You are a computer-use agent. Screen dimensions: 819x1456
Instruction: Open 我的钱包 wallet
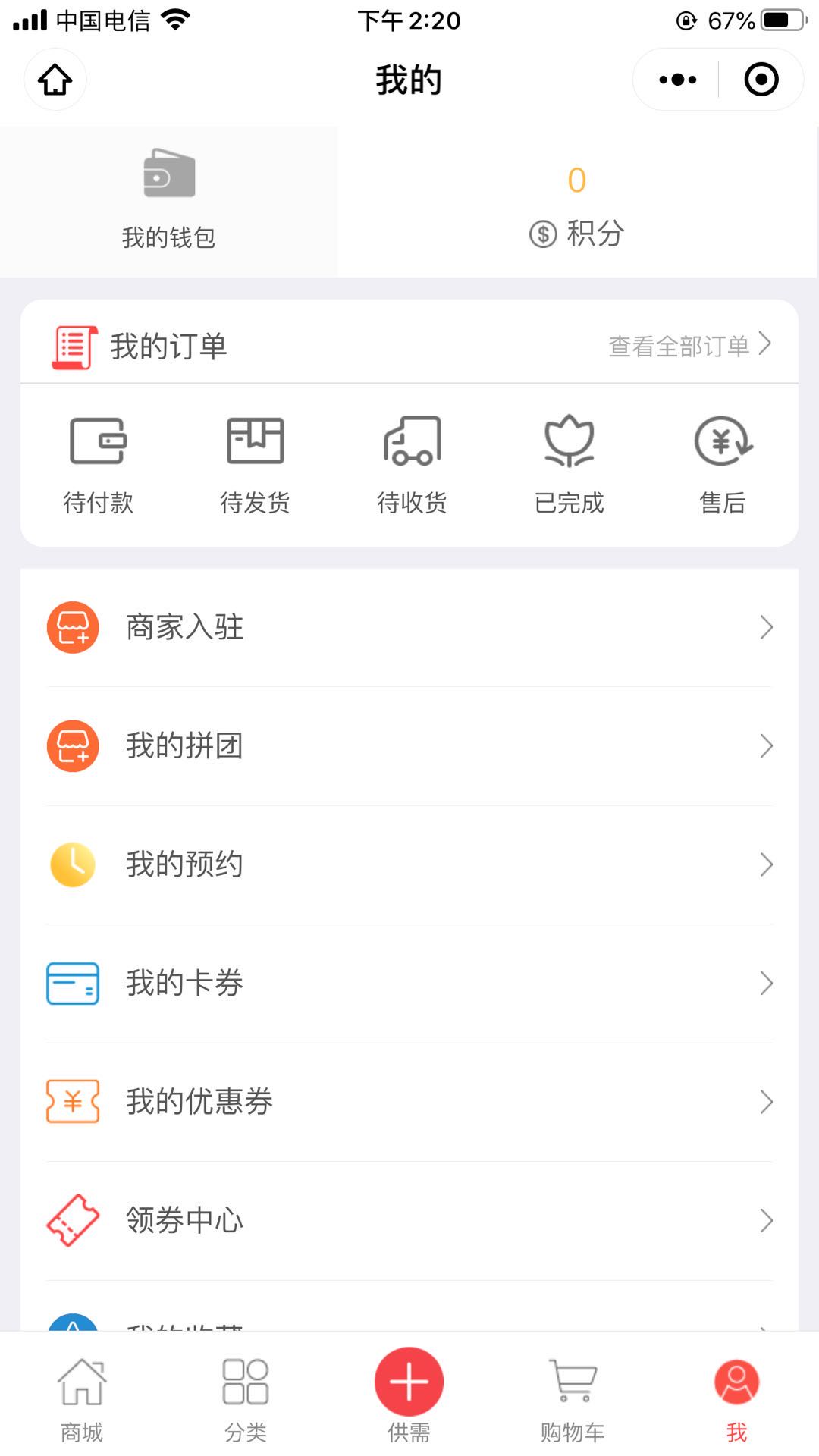tap(168, 202)
